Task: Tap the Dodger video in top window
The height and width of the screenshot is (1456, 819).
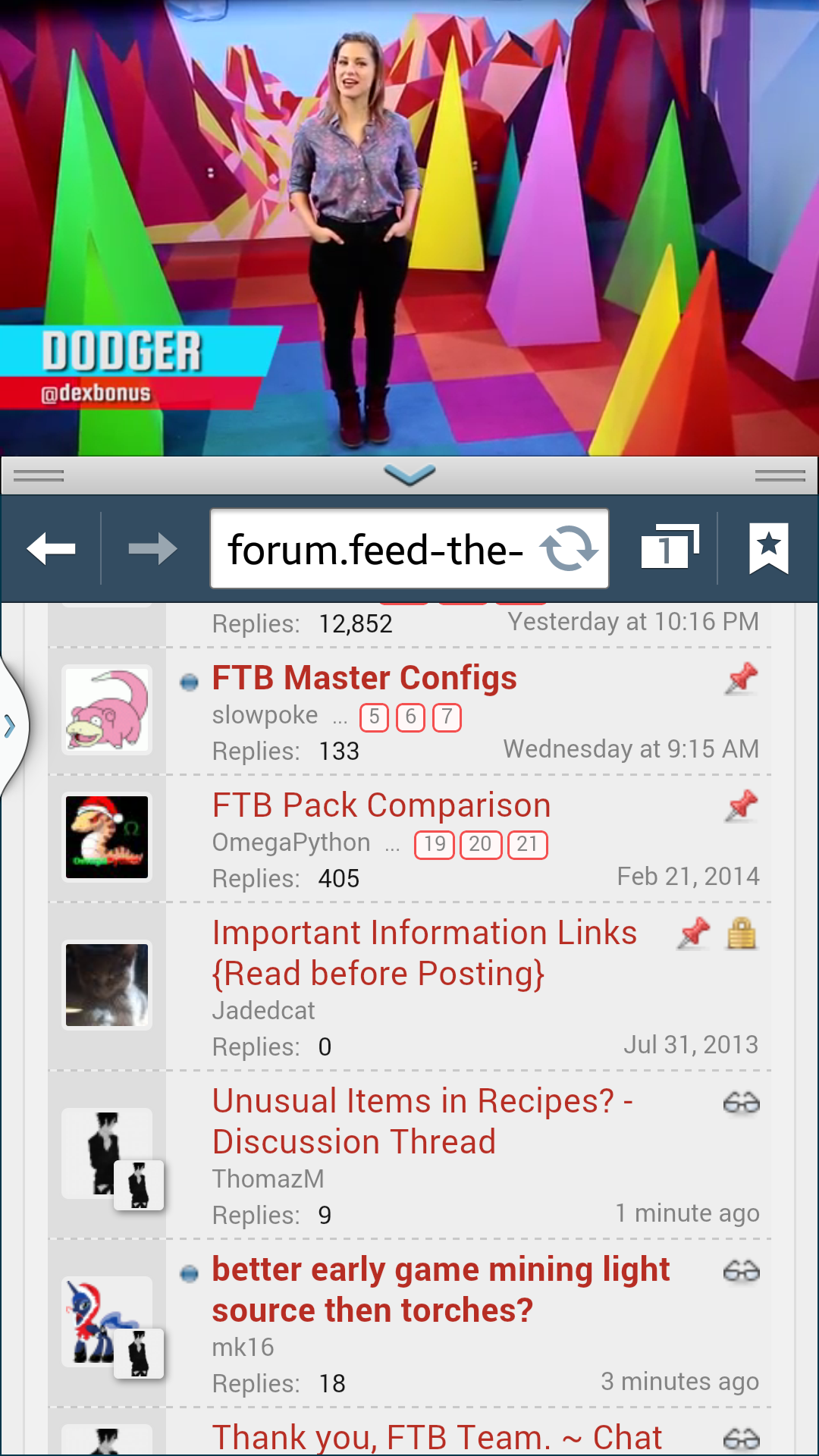Action: point(409,227)
